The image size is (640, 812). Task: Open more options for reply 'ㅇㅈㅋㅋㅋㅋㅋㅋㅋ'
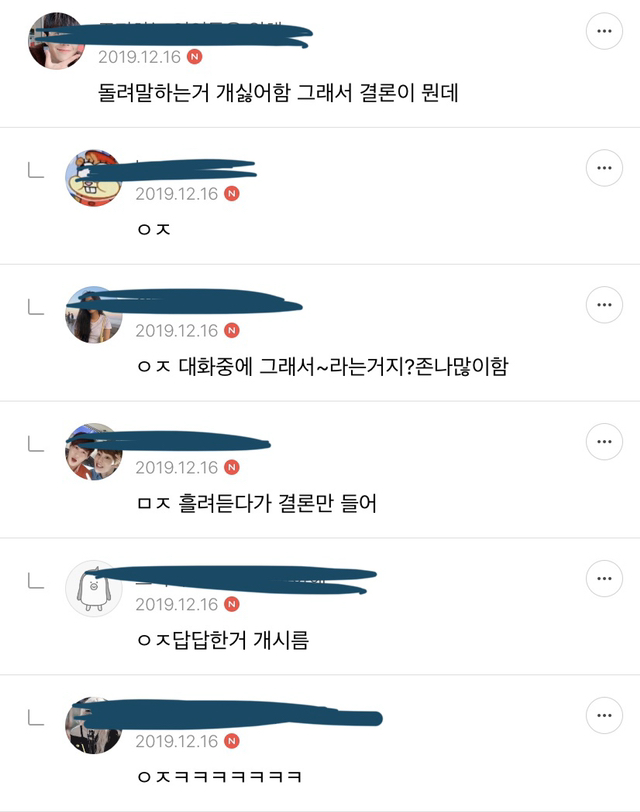604,715
